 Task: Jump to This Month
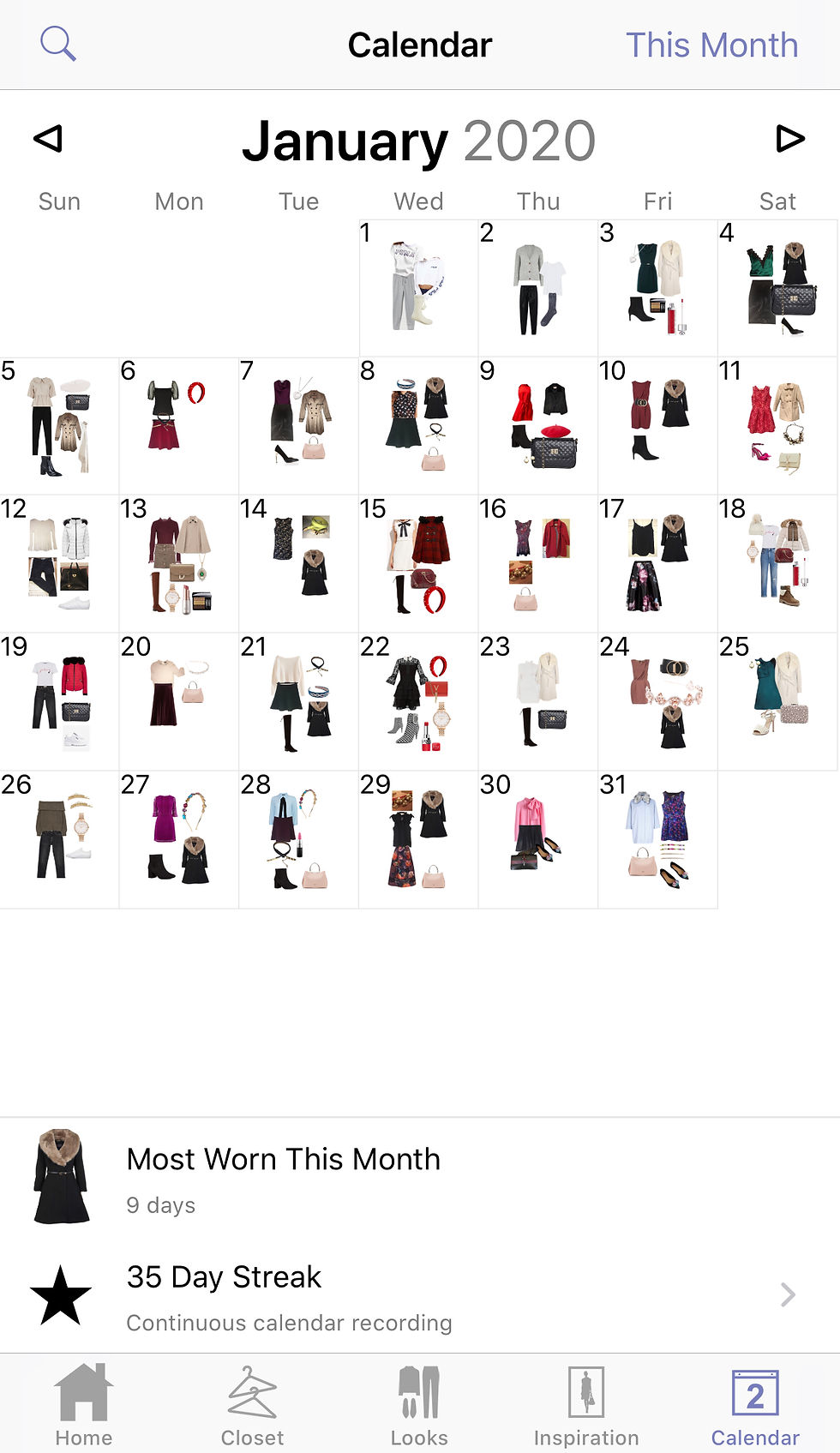pos(711,45)
